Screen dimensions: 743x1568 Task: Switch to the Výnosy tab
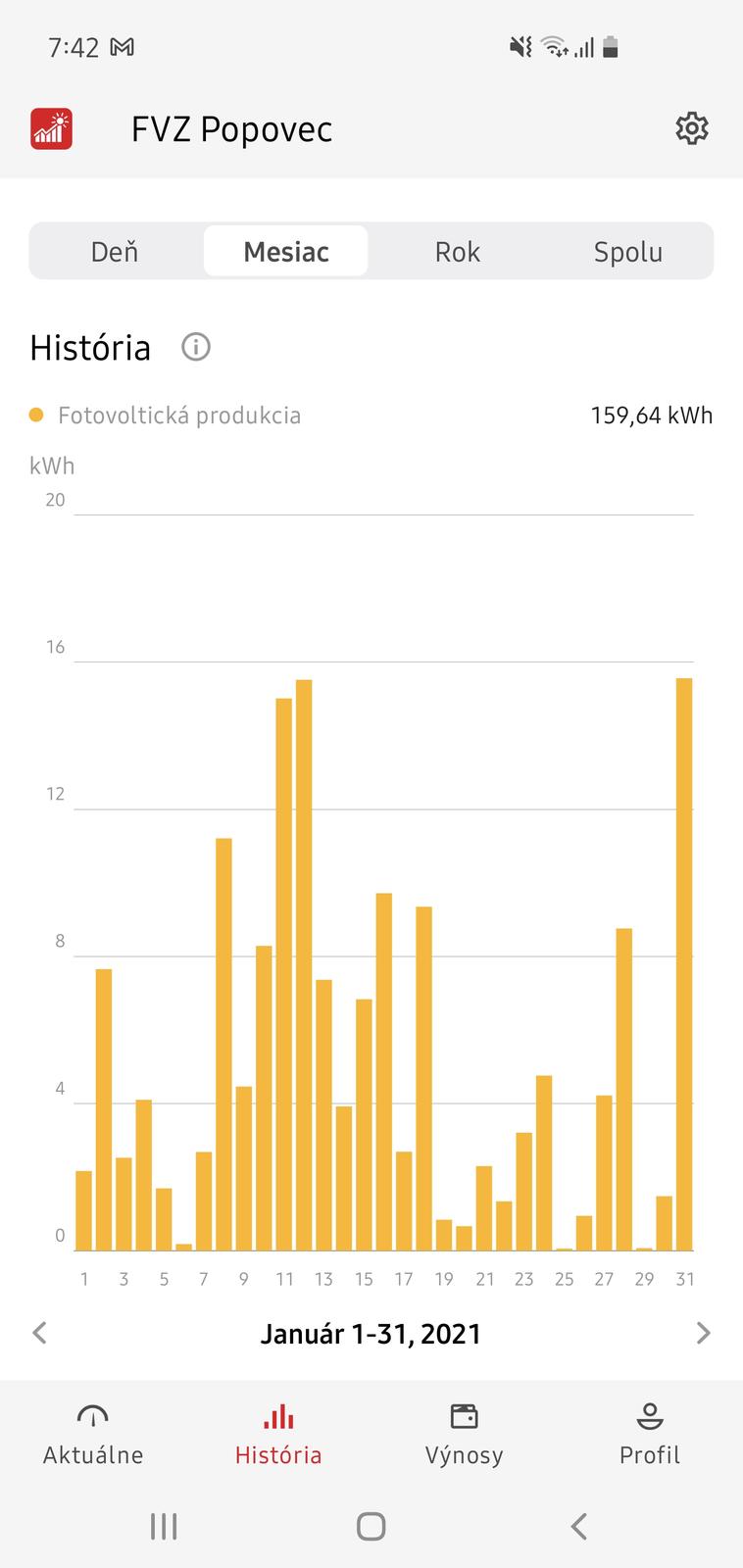(464, 1435)
